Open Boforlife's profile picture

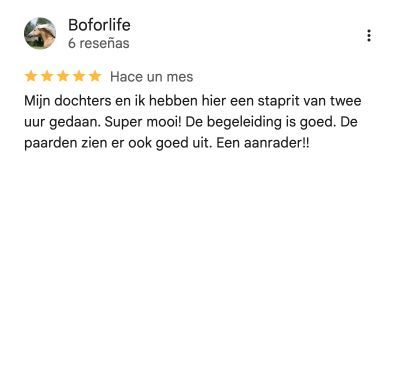tap(40, 33)
